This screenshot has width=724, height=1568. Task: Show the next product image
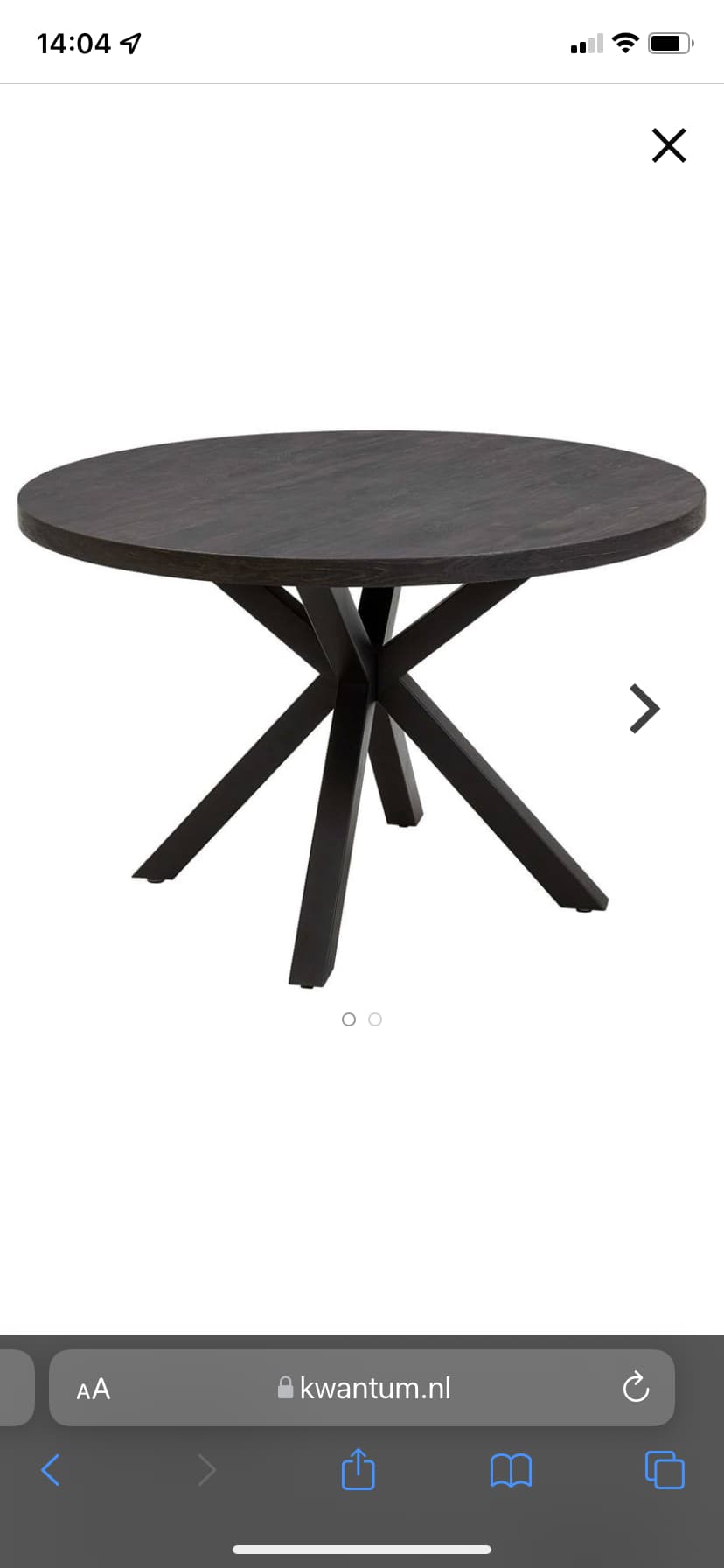click(644, 708)
